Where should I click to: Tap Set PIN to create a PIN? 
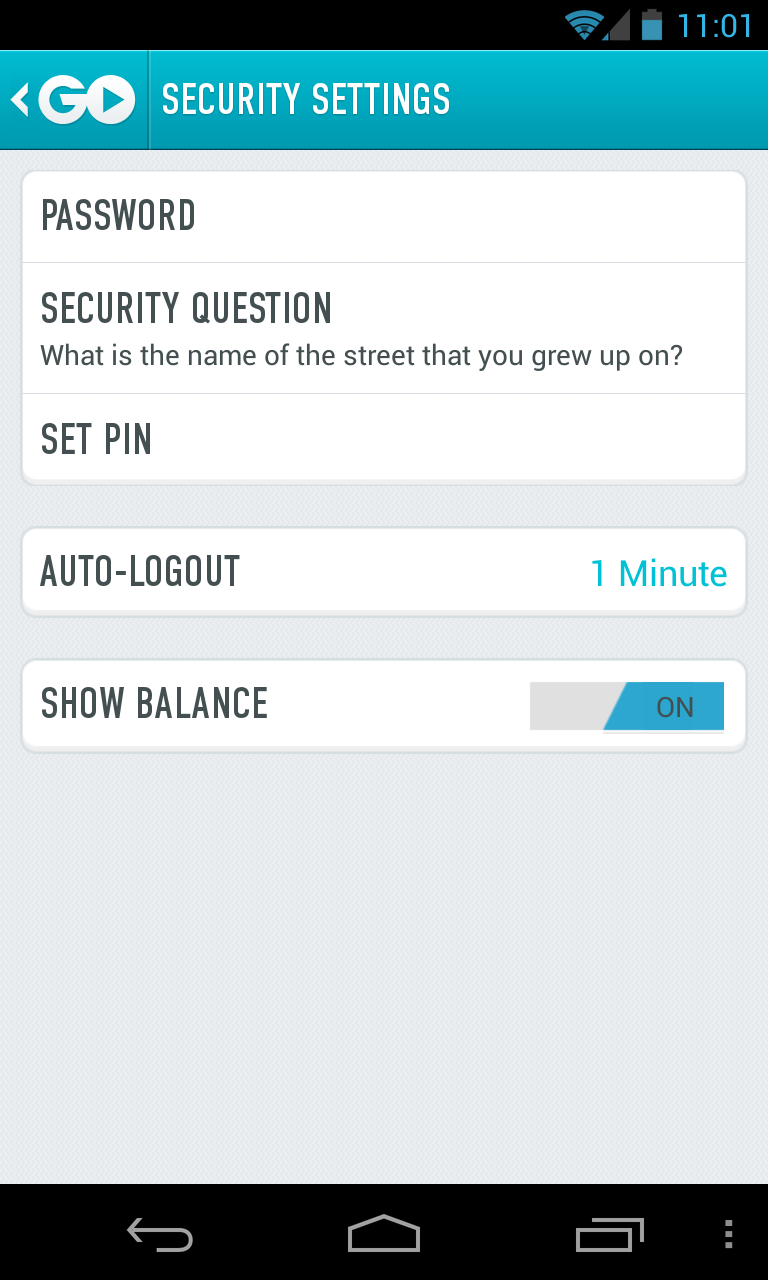[384, 438]
